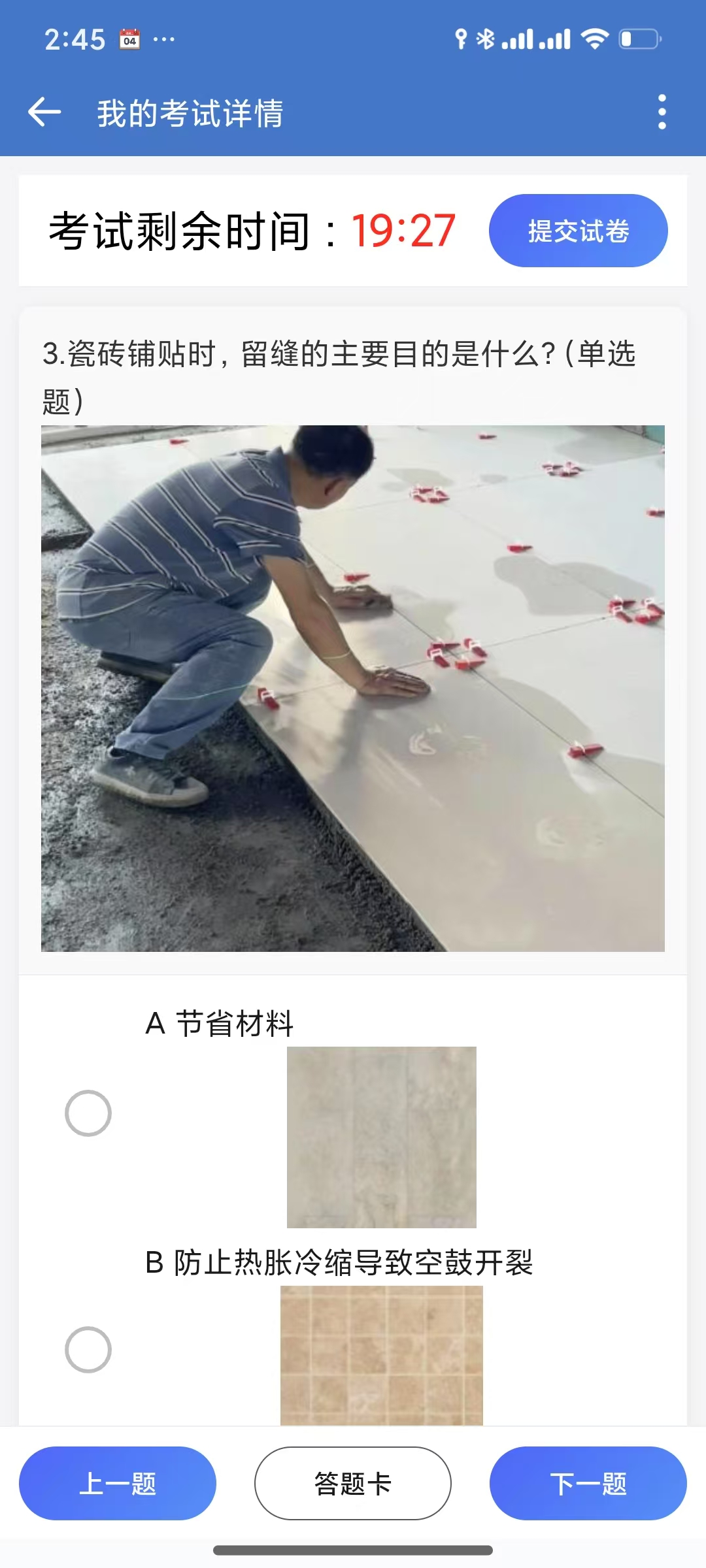Viewport: 706px width, 1568px height.
Task: Go back using the top-left arrow
Action: coord(44,112)
